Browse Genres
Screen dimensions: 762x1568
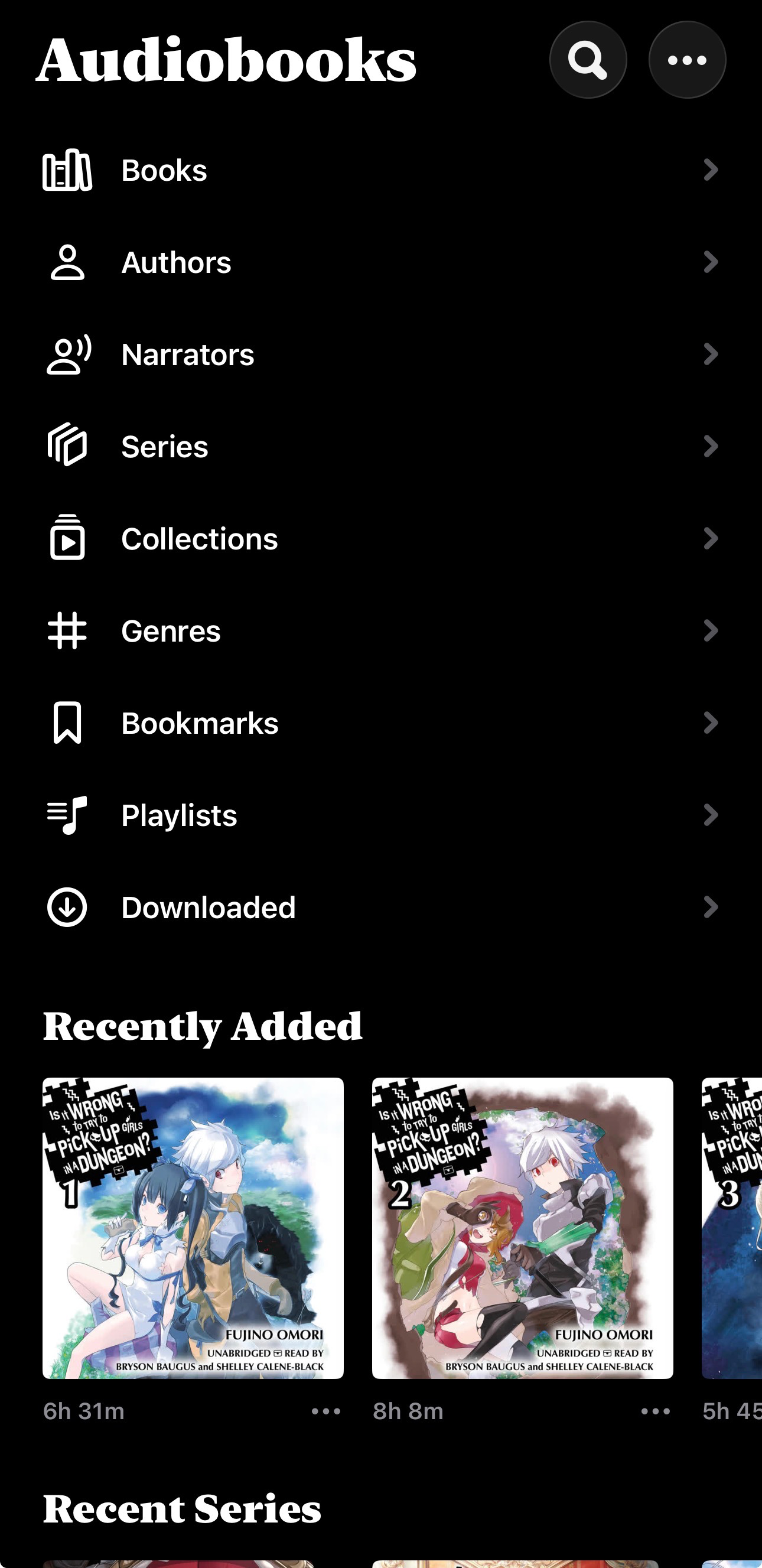pos(380,631)
